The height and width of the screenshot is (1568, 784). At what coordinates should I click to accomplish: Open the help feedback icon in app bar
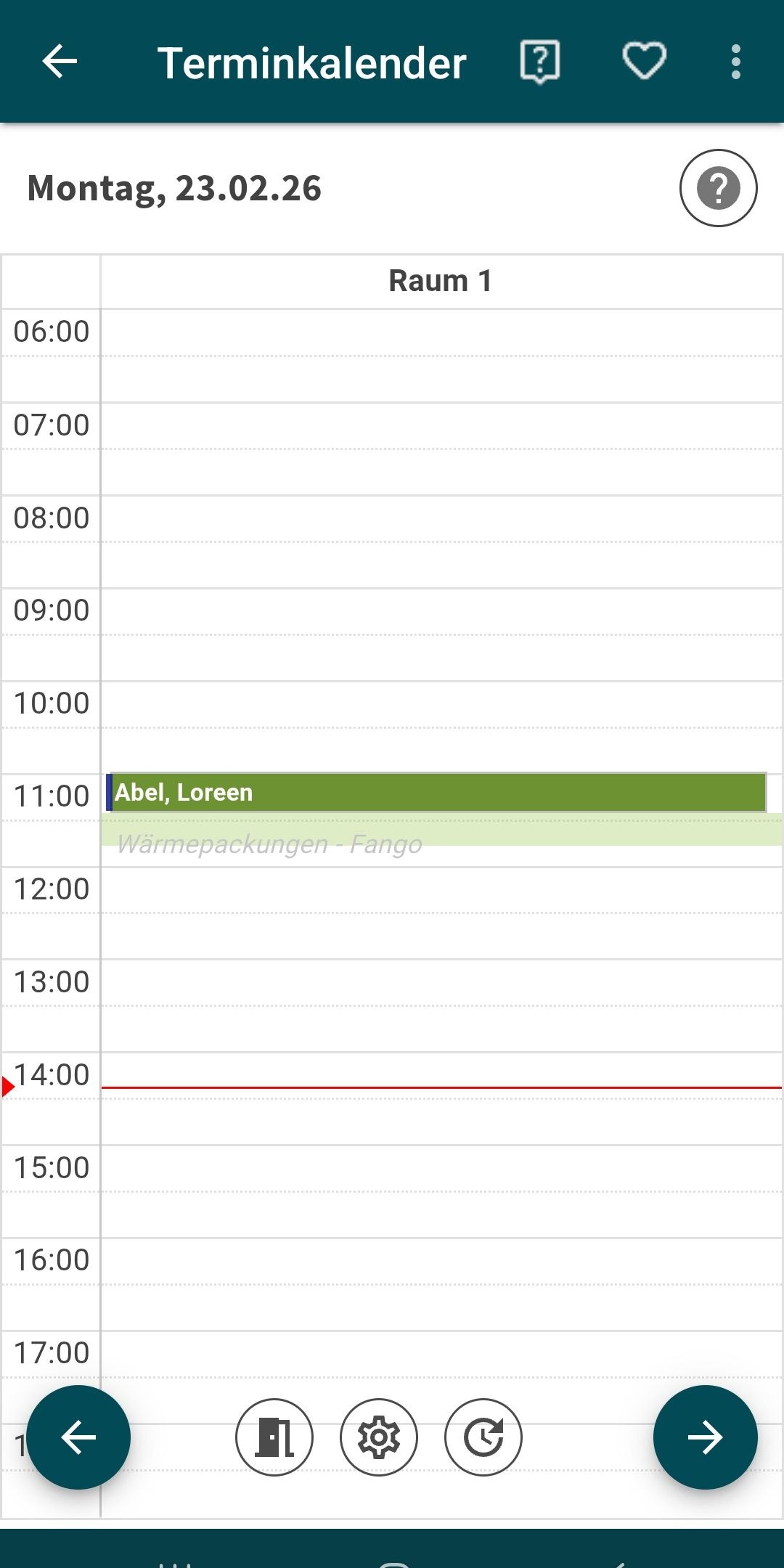tap(539, 62)
